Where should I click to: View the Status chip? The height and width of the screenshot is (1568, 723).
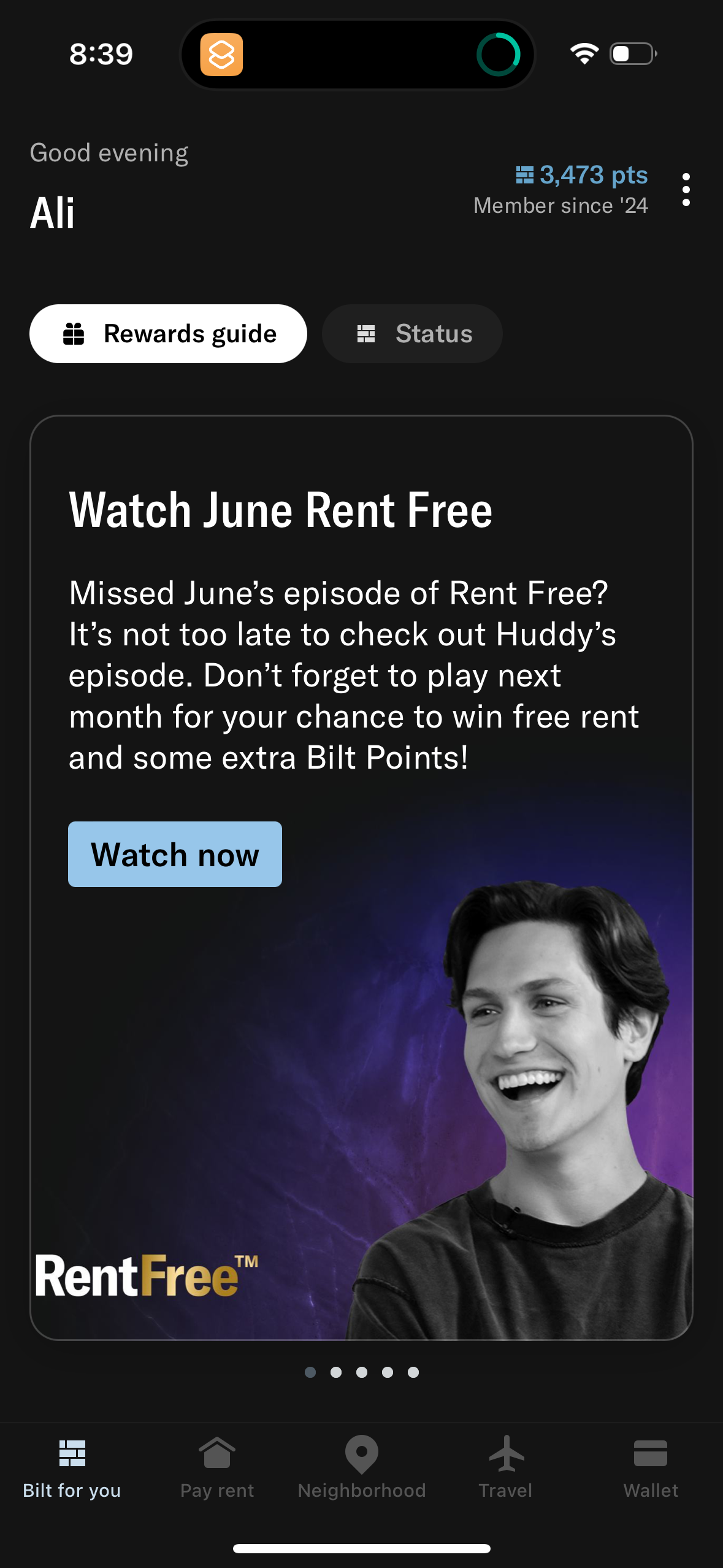(412, 334)
